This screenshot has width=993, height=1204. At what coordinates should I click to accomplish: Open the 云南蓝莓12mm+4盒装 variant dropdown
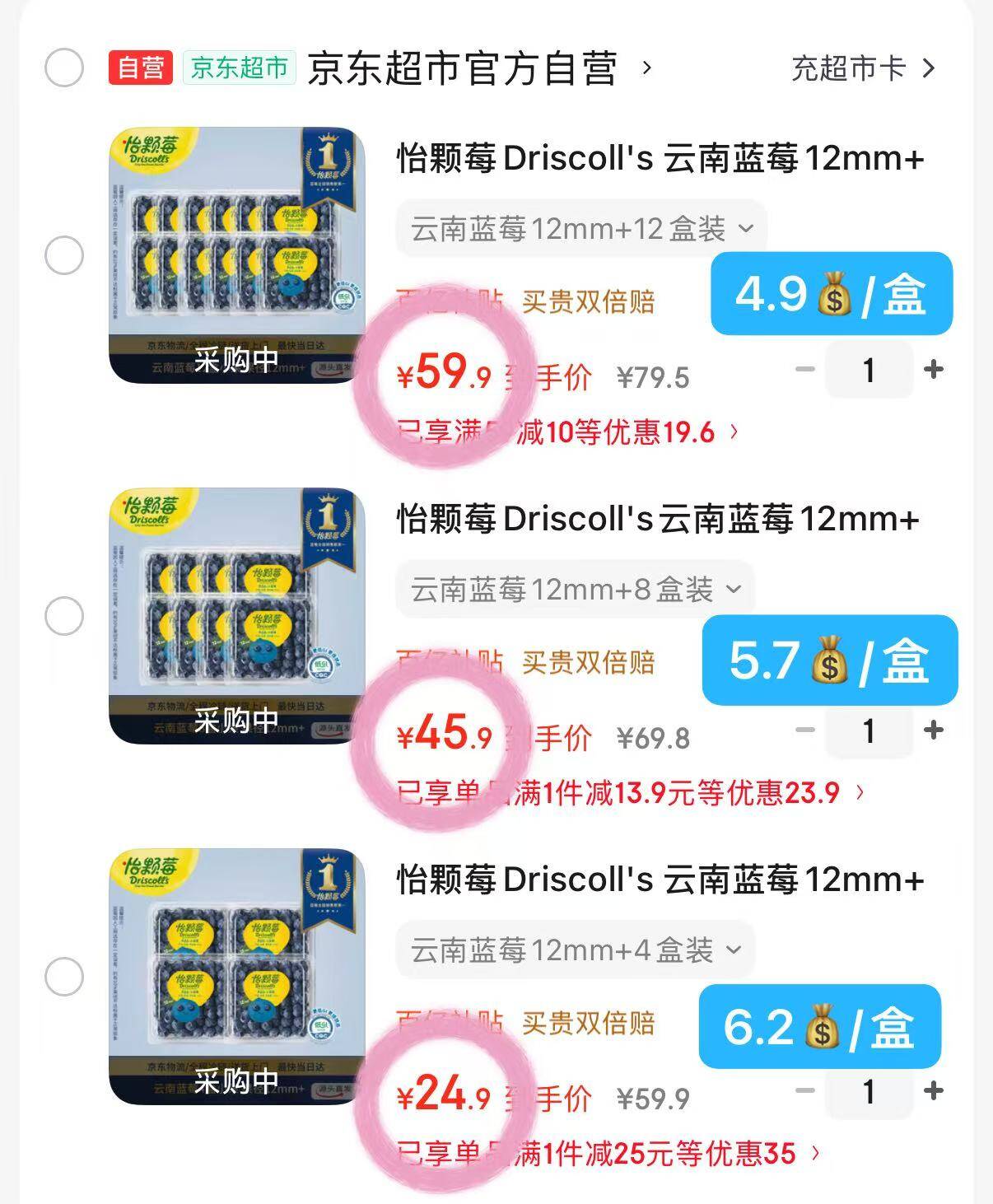tap(573, 950)
